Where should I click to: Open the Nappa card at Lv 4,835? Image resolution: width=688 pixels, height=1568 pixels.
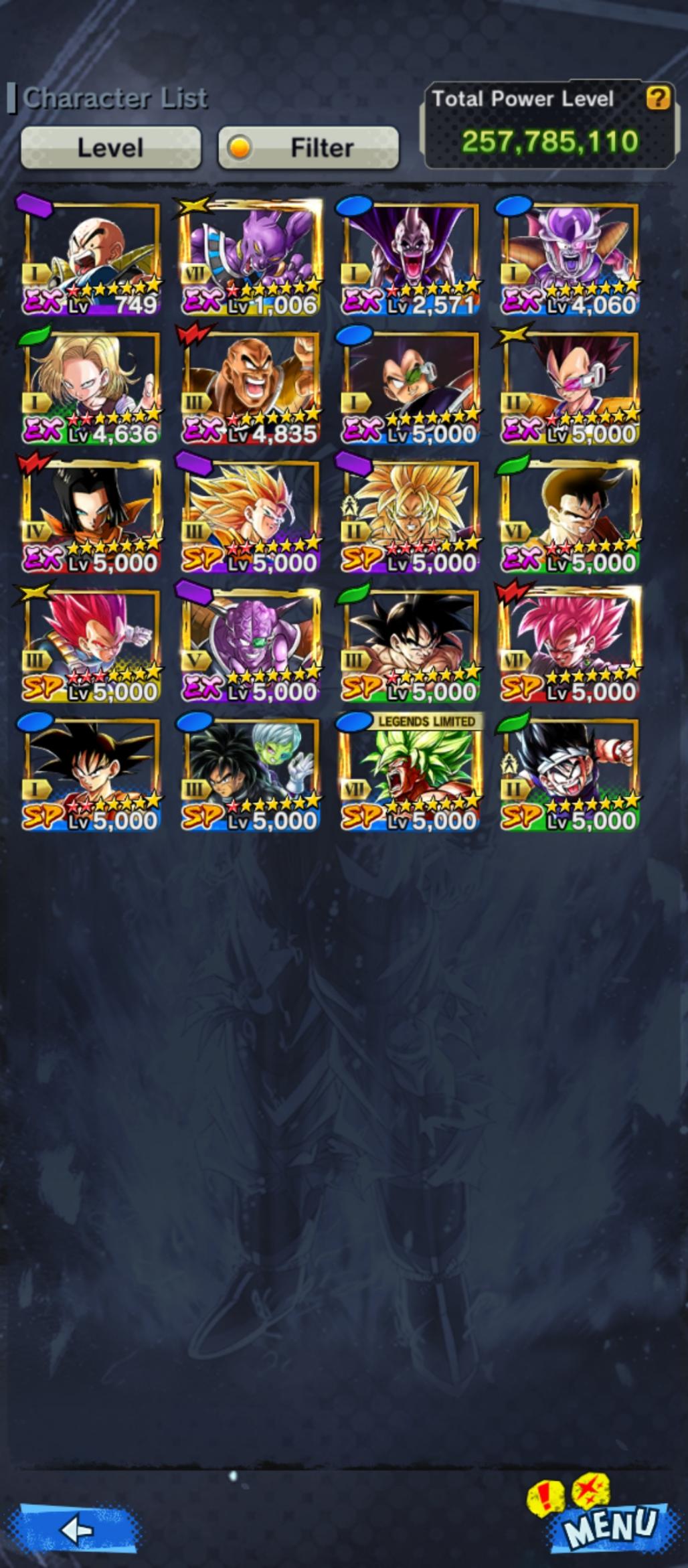pos(251,387)
